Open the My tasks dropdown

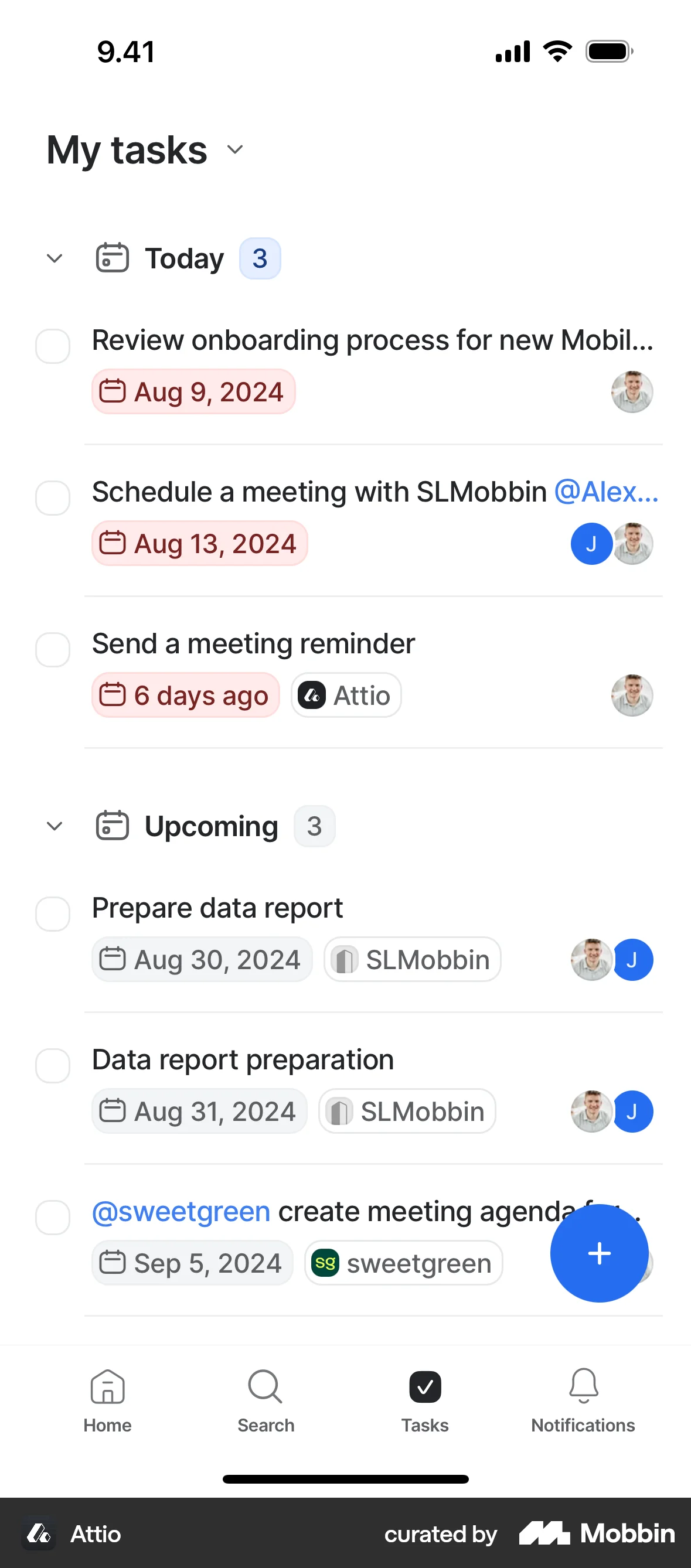point(234,150)
